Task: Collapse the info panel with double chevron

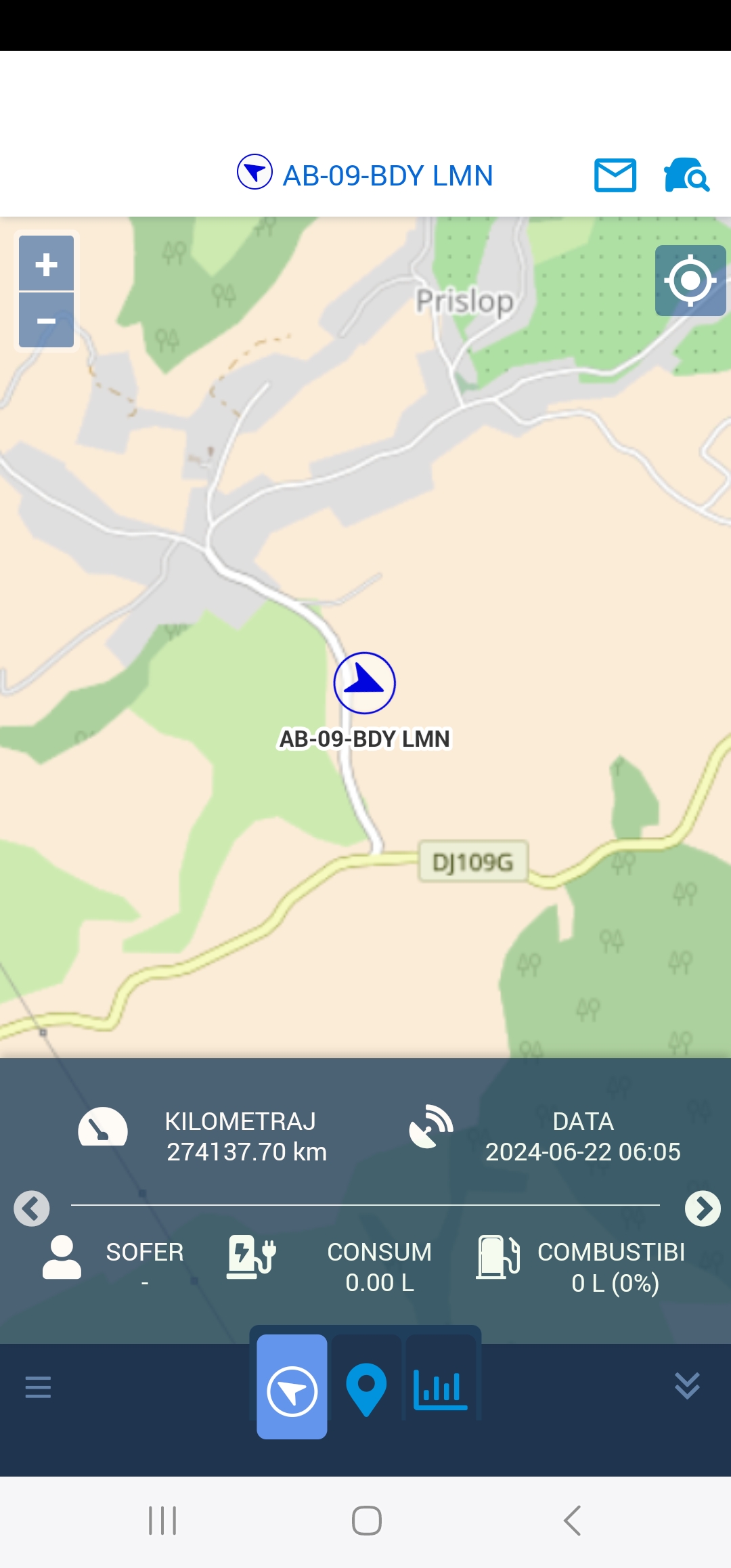Action: 687,1386
